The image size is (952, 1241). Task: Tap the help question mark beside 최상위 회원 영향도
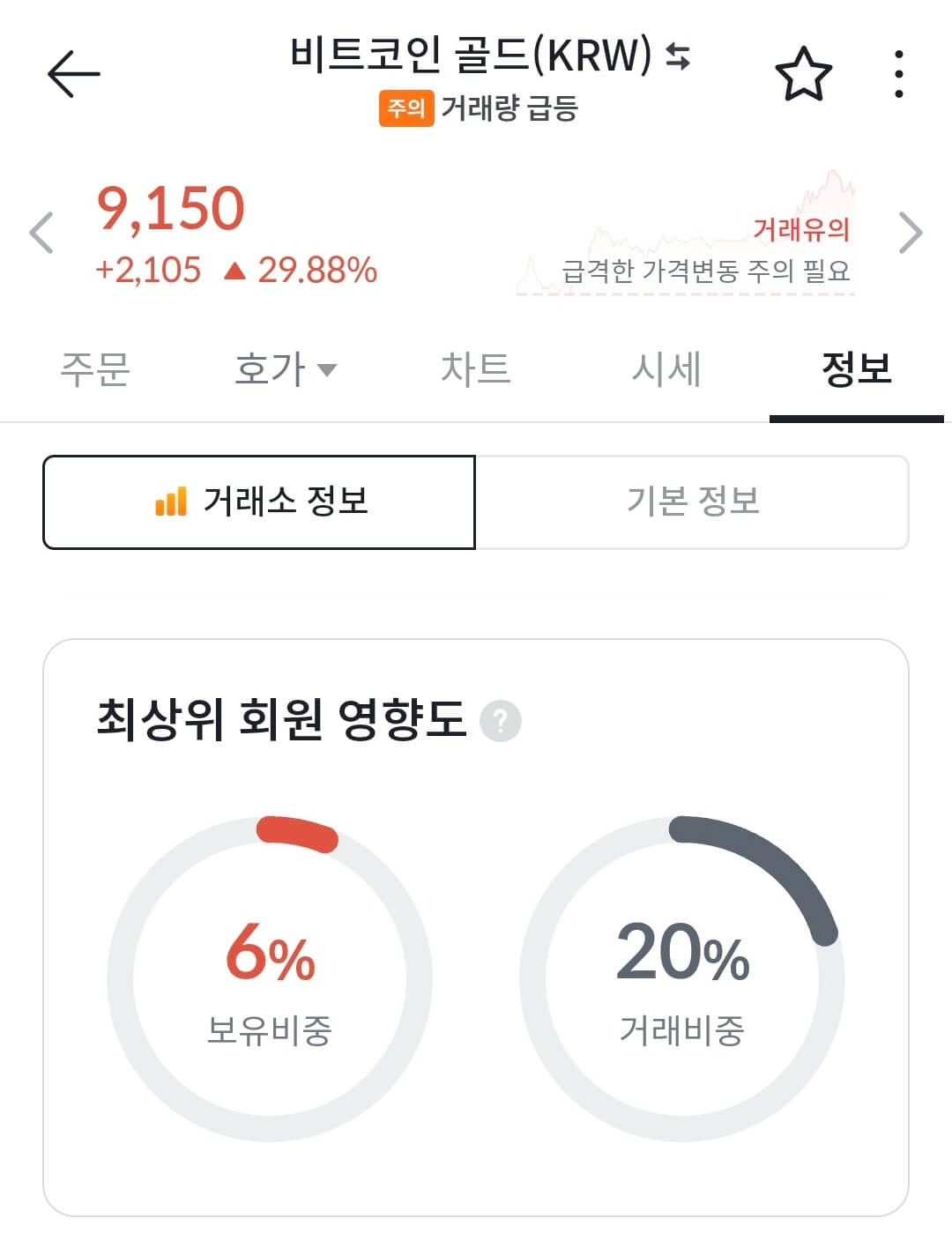(501, 723)
